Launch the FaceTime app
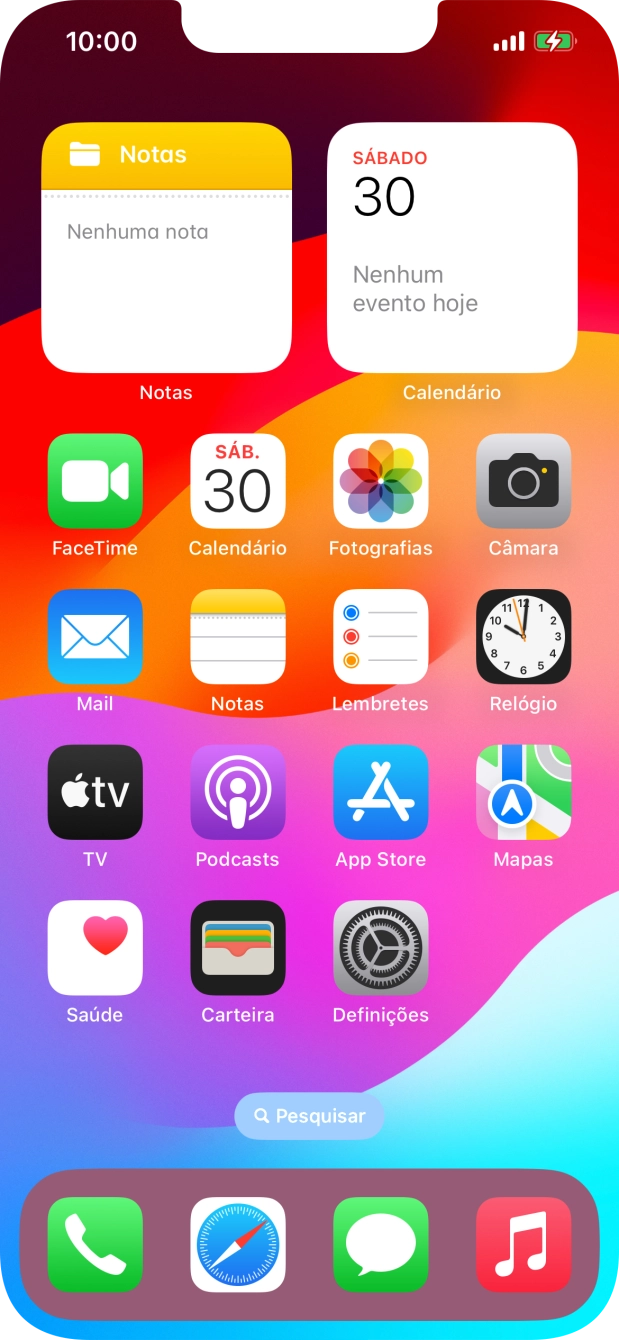Screen dimensions: 619x1340 point(95,481)
